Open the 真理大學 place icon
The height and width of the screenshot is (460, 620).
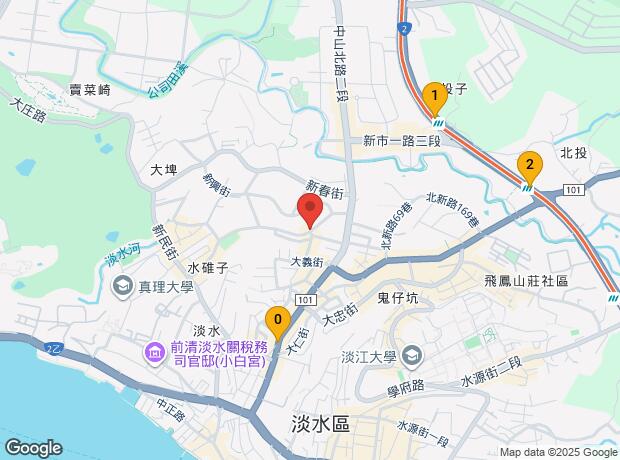[x=122, y=287]
